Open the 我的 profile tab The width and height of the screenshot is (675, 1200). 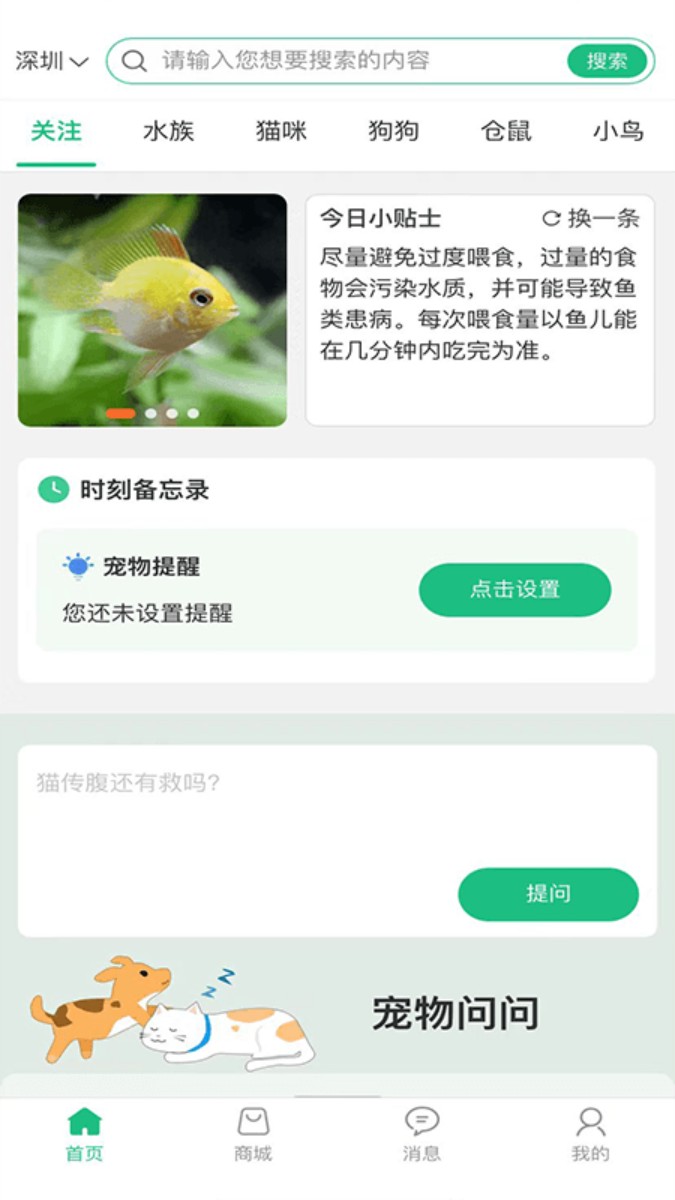pos(590,1135)
